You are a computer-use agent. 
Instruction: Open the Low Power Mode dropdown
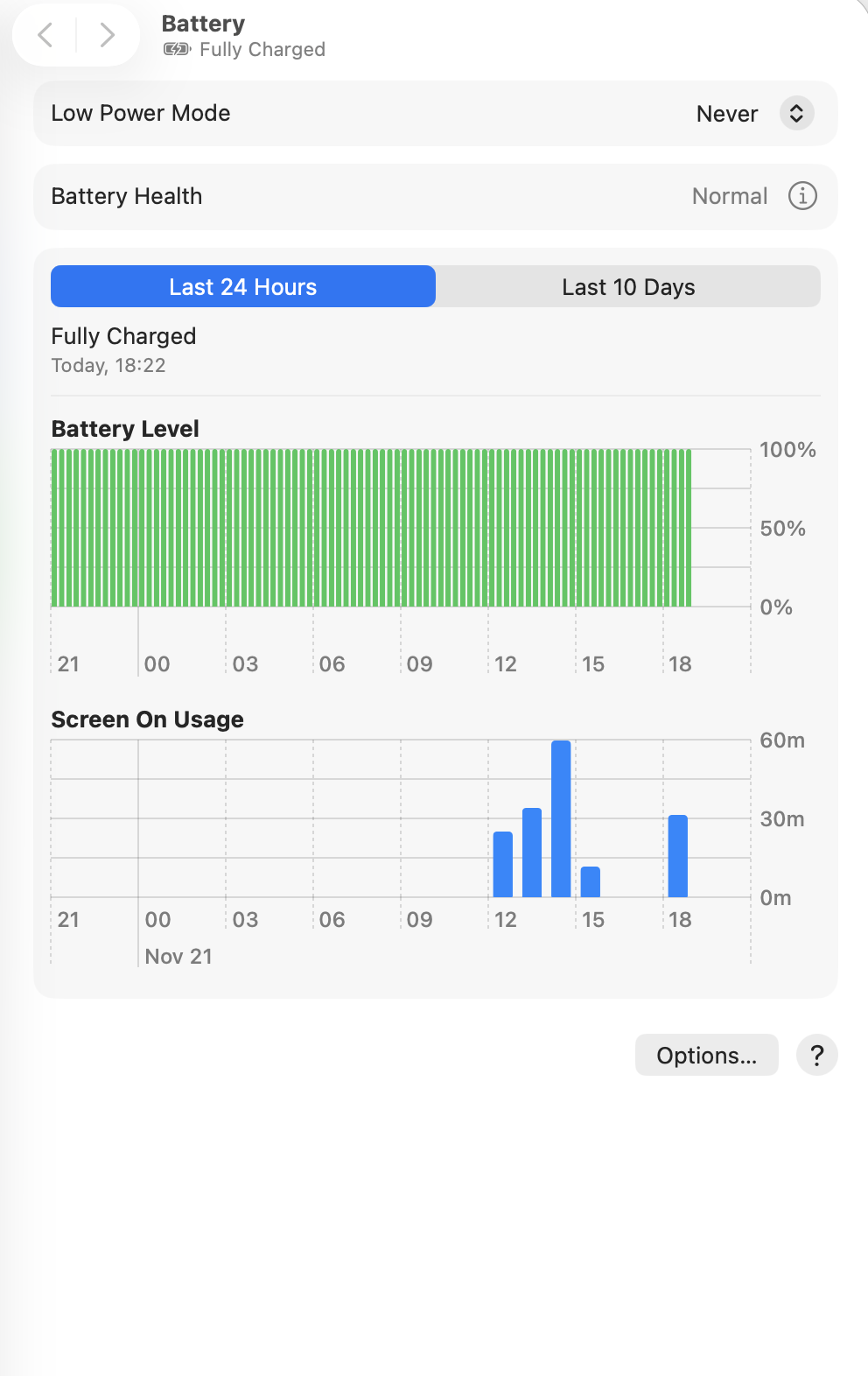(x=795, y=114)
